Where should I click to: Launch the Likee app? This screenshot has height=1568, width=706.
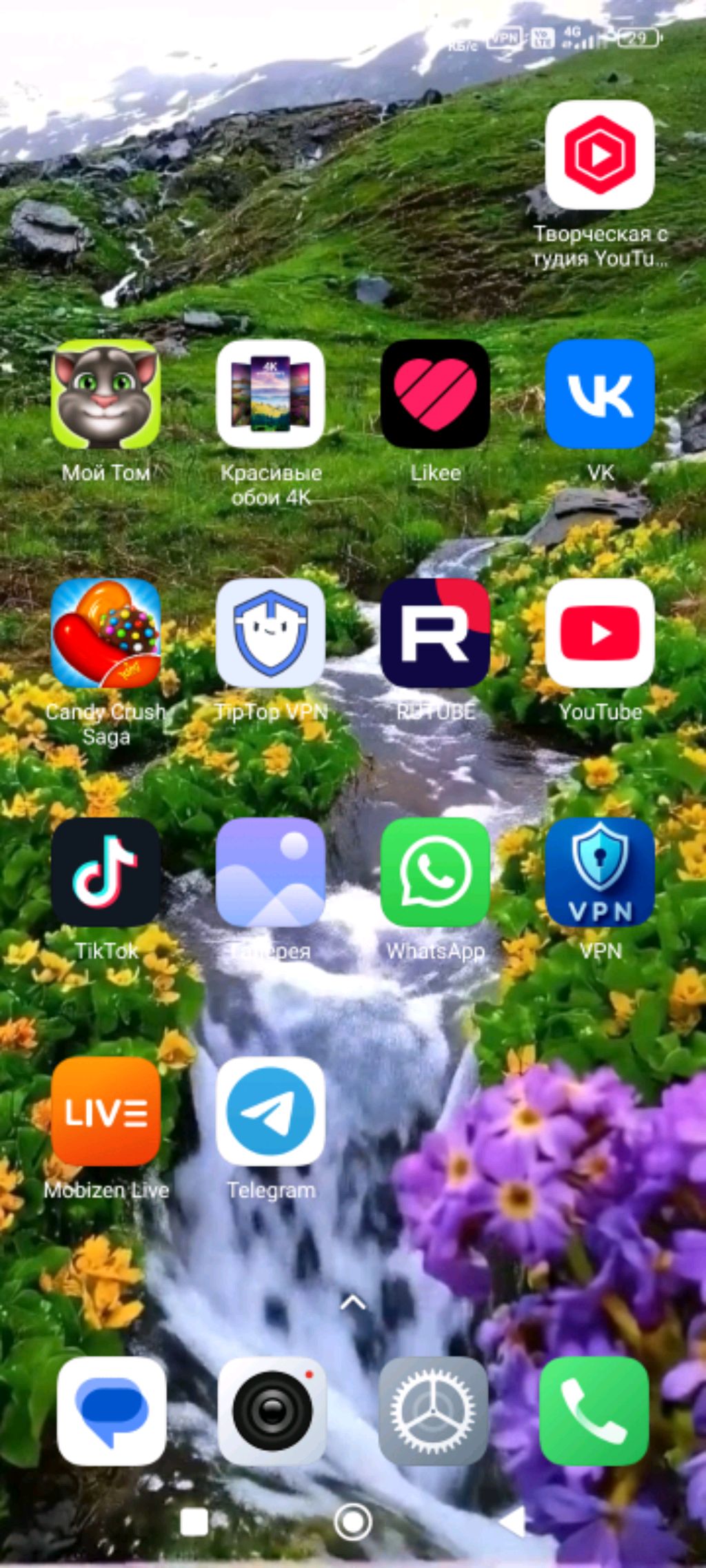(x=435, y=394)
